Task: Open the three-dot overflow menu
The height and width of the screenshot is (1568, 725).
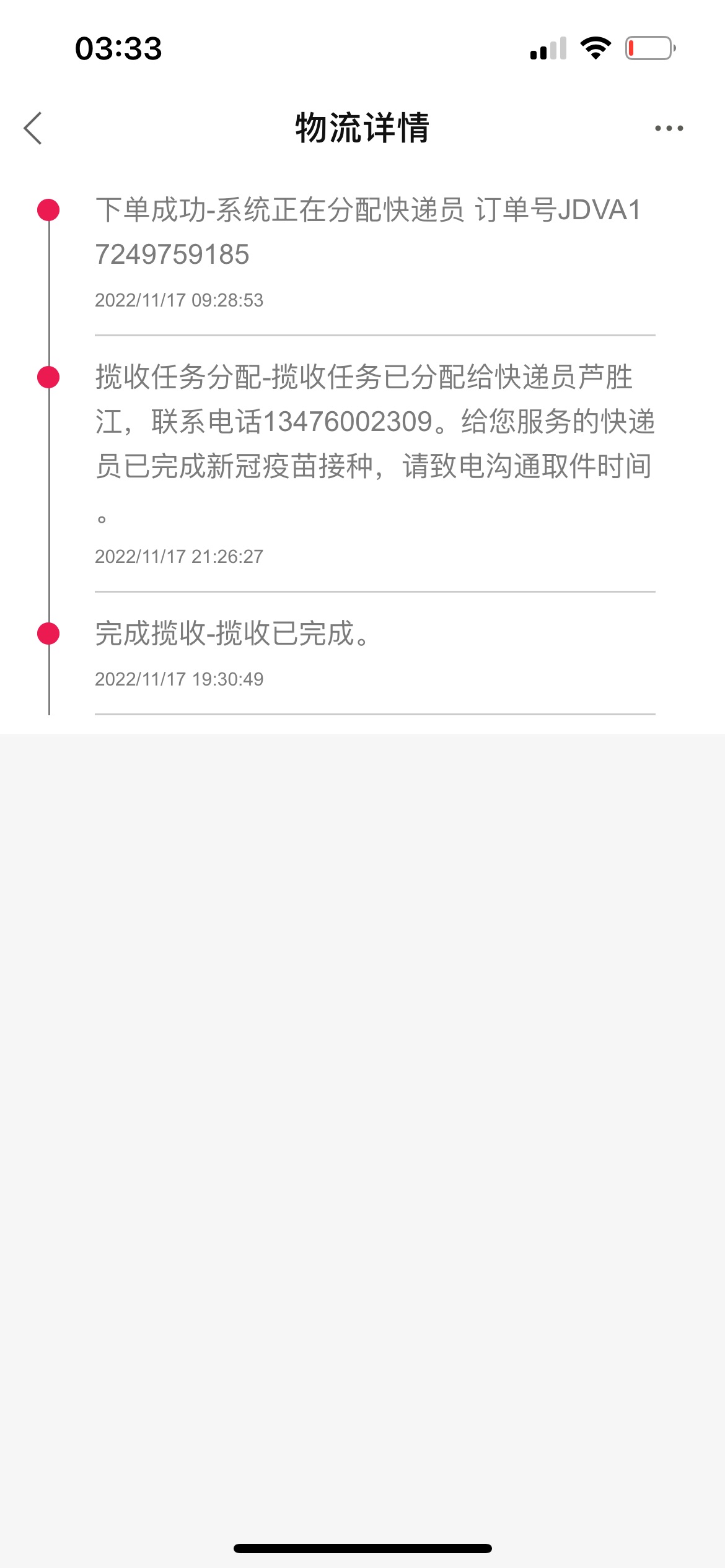Action: click(x=669, y=128)
